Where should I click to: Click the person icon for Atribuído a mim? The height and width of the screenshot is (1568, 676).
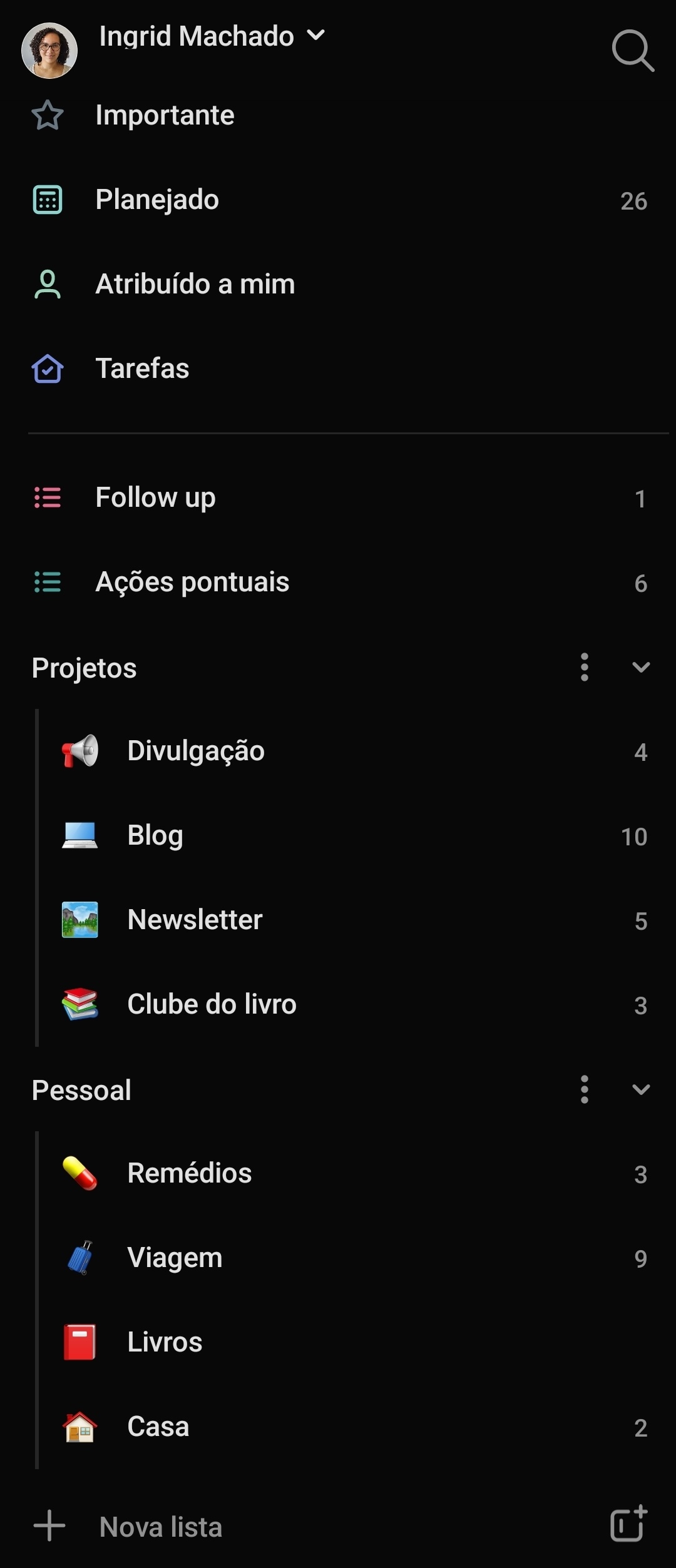pos(47,283)
